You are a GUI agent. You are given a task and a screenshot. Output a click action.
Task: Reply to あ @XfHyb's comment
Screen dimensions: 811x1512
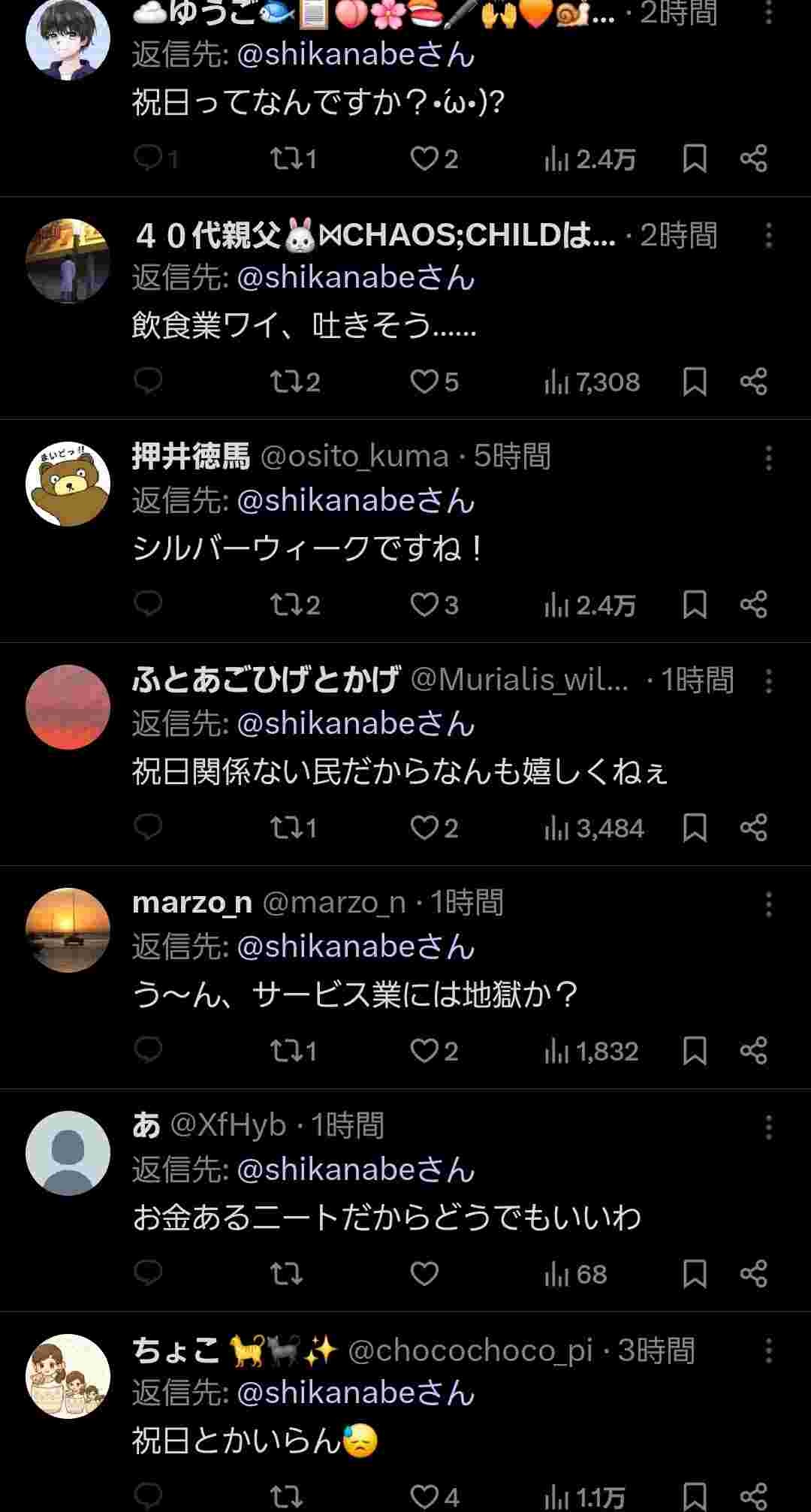click(148, 1273)
